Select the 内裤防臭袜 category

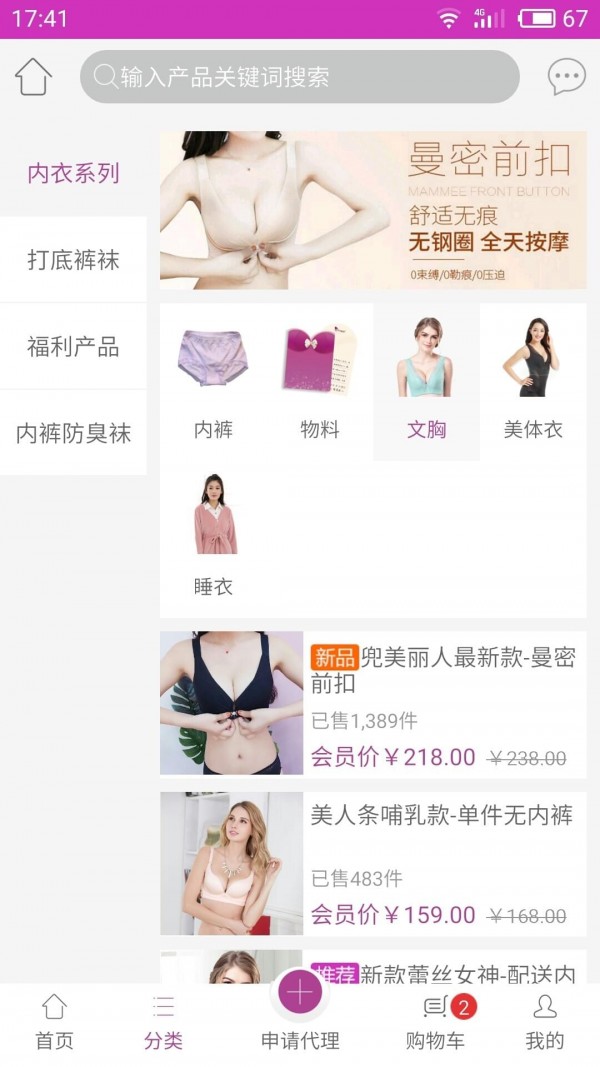coord(73,433)
